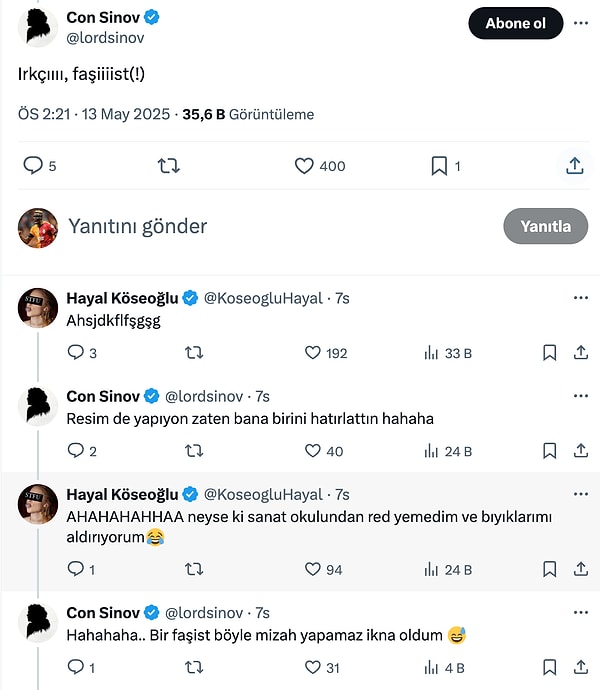Like the AHAHAHAHHAA neyse ki reply
Image resolution: width=600 pixels, height=690 pixels.
point(313,569)
